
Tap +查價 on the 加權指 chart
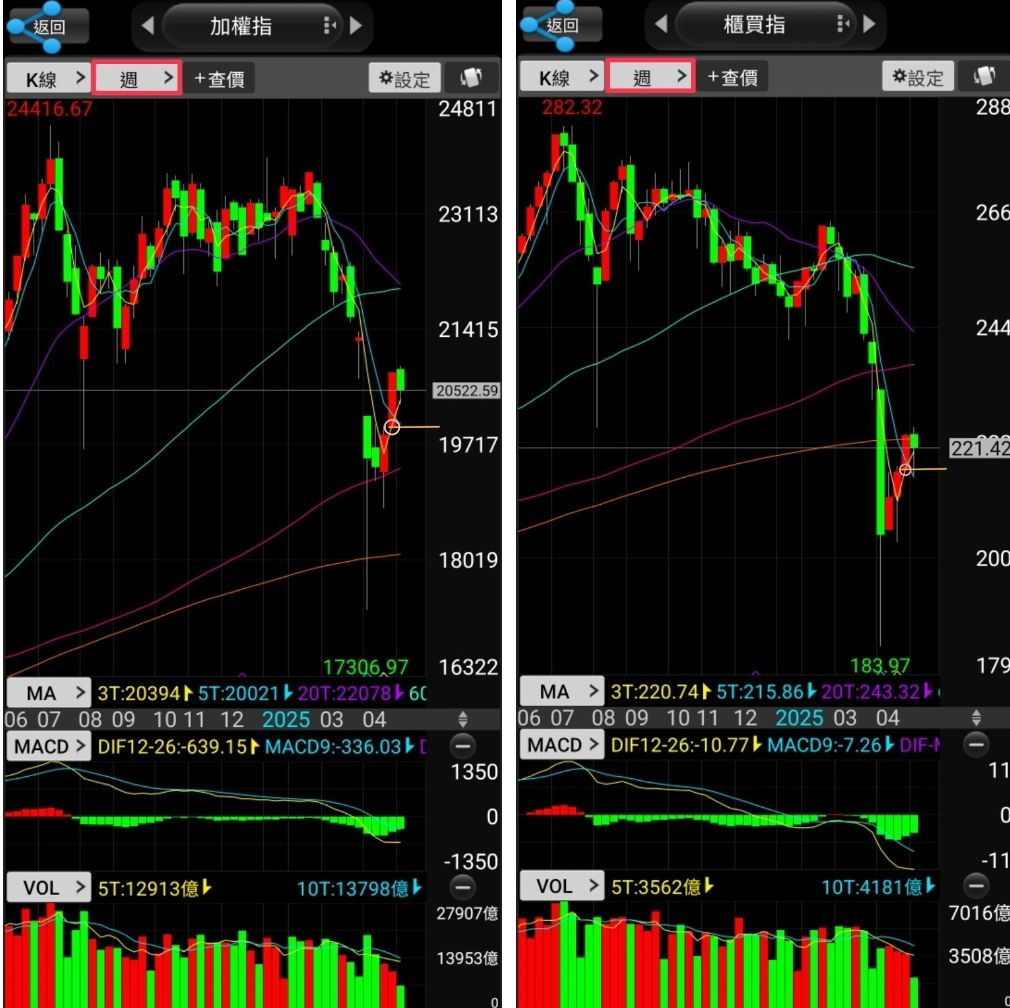(219, 79)
